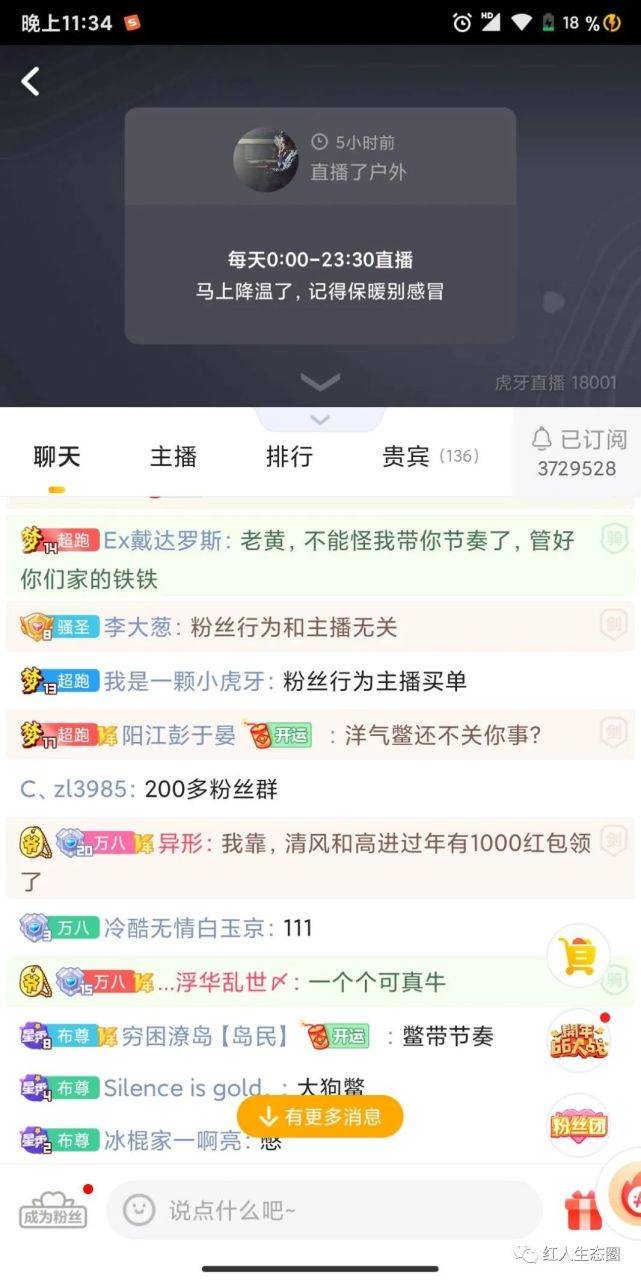Open the 粉丝团 fan club icon
This screenshot has width=641, height=1282.
(x=578, y=1125)
